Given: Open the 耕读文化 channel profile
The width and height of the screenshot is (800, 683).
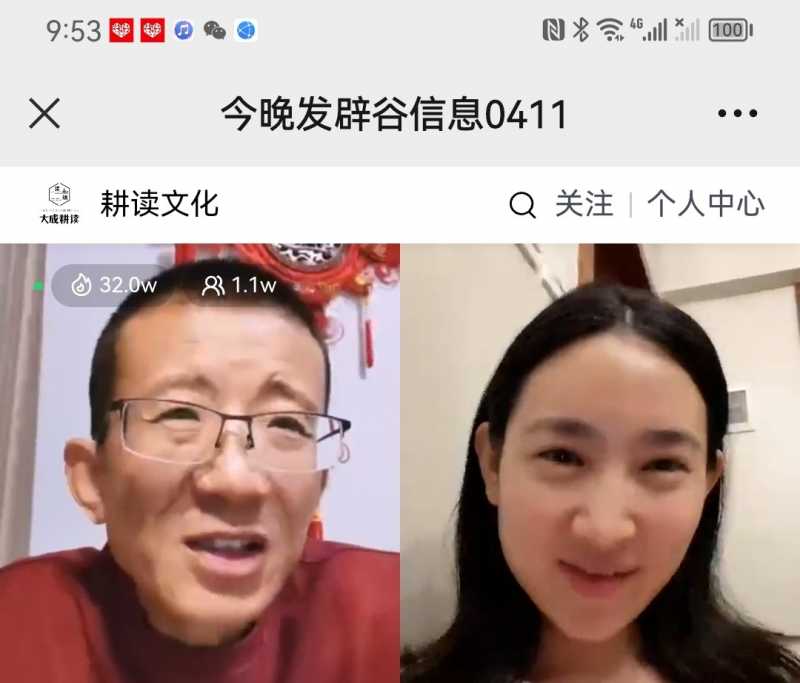Looking at the screenshot, I should click(x=158, y=204).
